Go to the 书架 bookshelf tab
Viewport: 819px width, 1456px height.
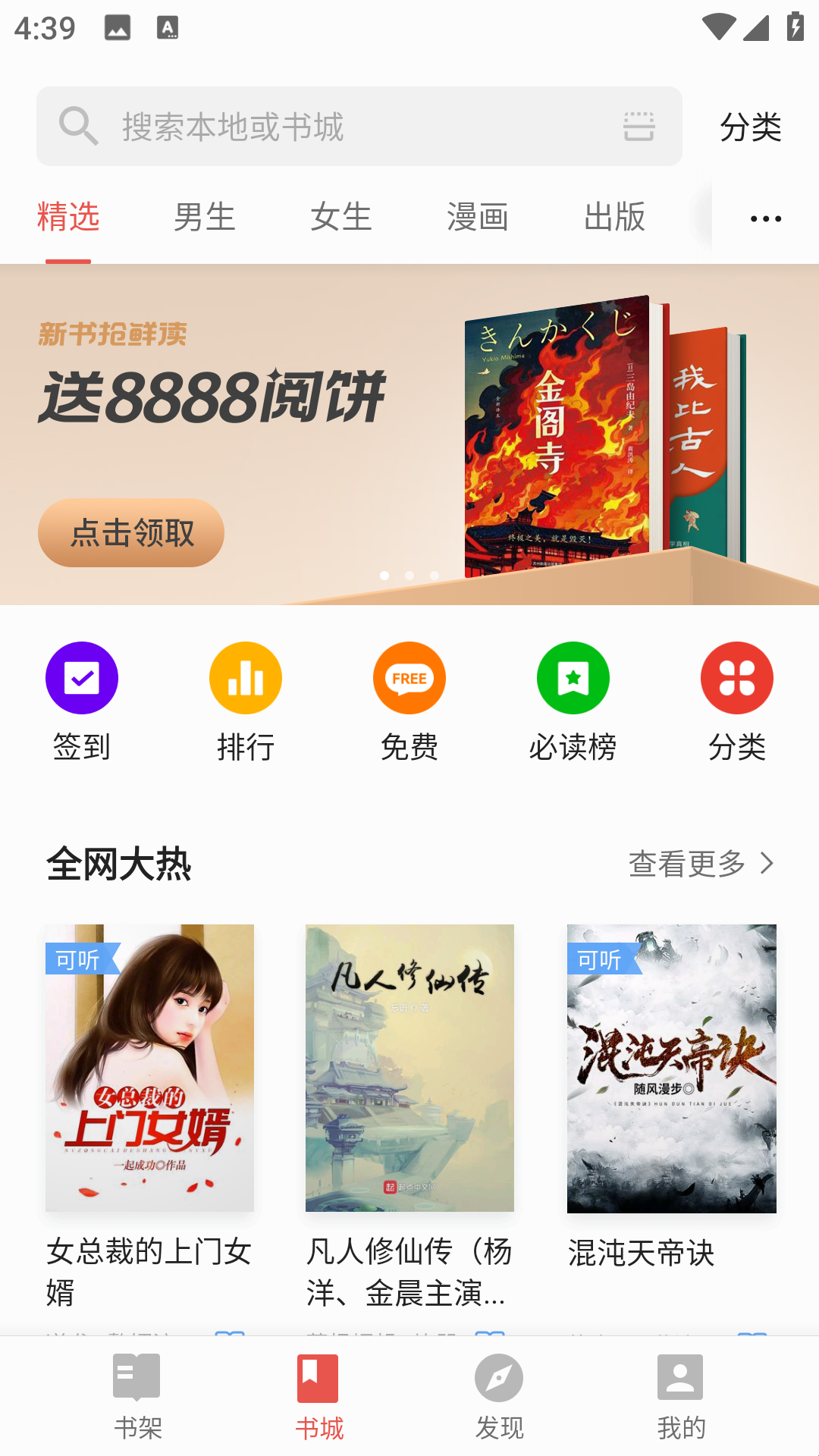(x=137, y=1395)
